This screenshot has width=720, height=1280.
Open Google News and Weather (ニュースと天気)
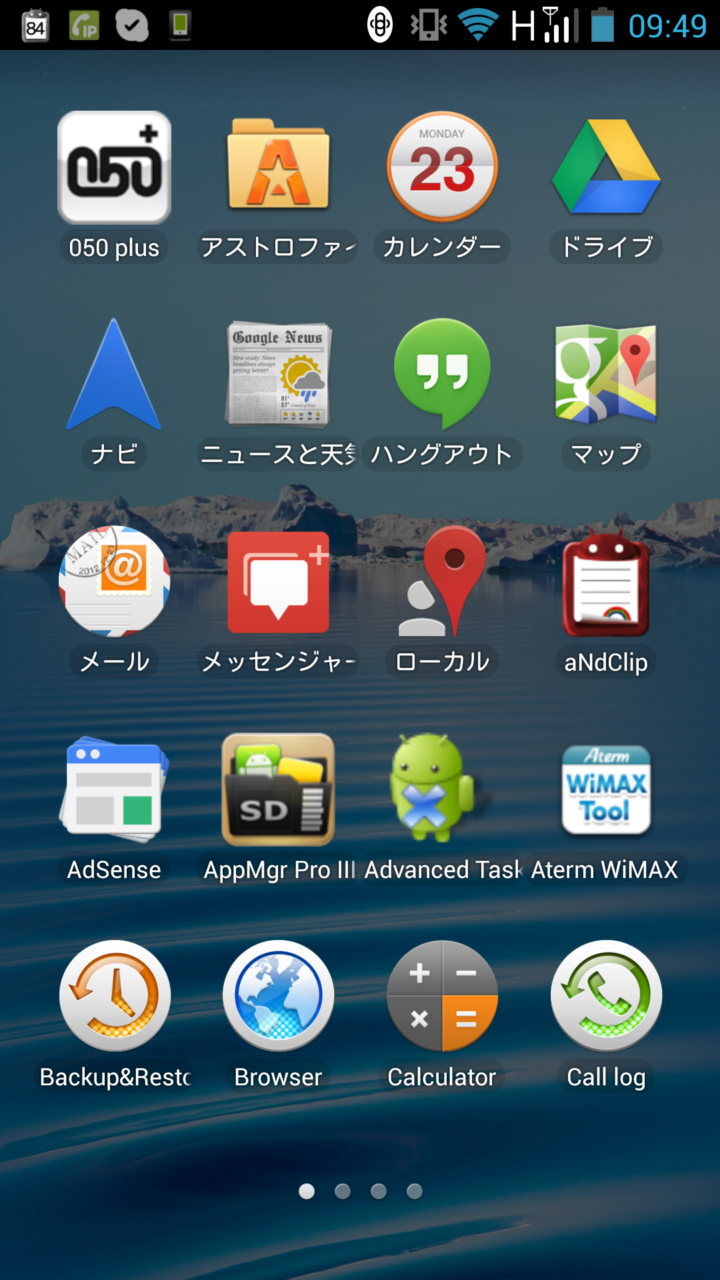278,375
